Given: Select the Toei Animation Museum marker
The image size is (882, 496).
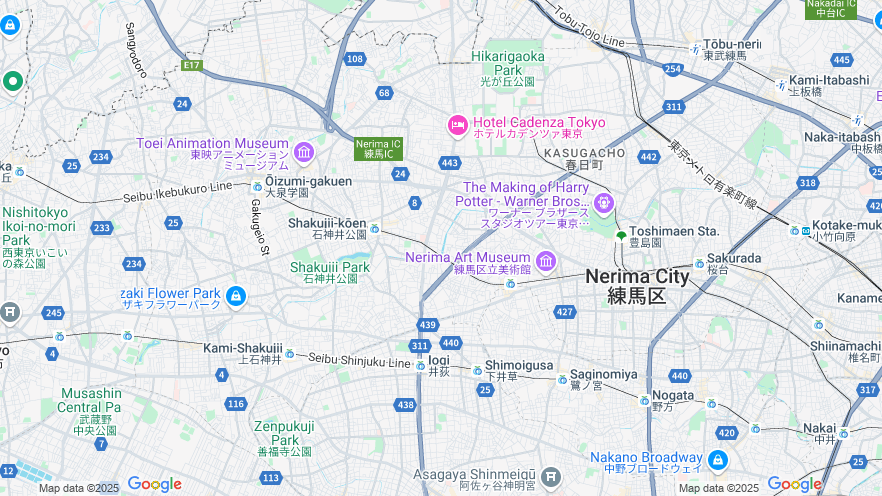Looking at the screenshot, I should pyautogui.click(x=304, y=152).
